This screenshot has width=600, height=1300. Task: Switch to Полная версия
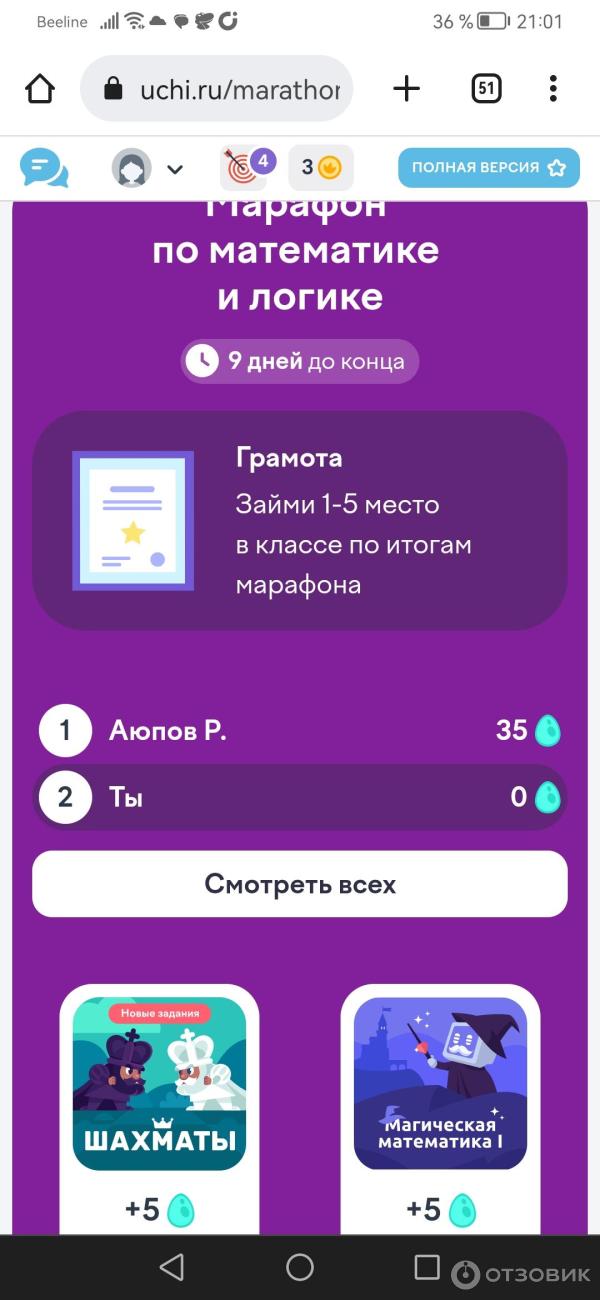(x=489, y=168)
